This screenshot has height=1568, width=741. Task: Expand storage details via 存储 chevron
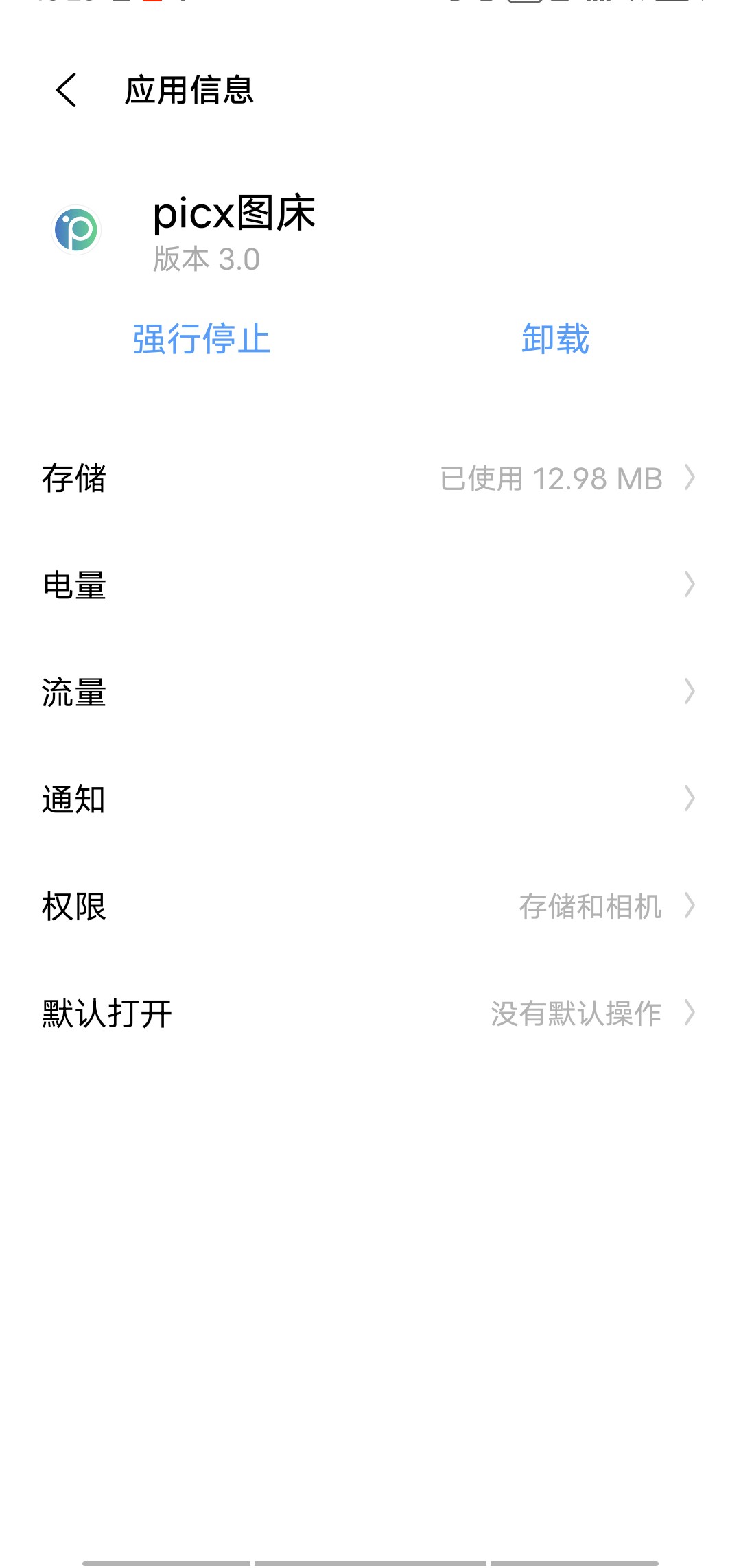click(692, 478)
